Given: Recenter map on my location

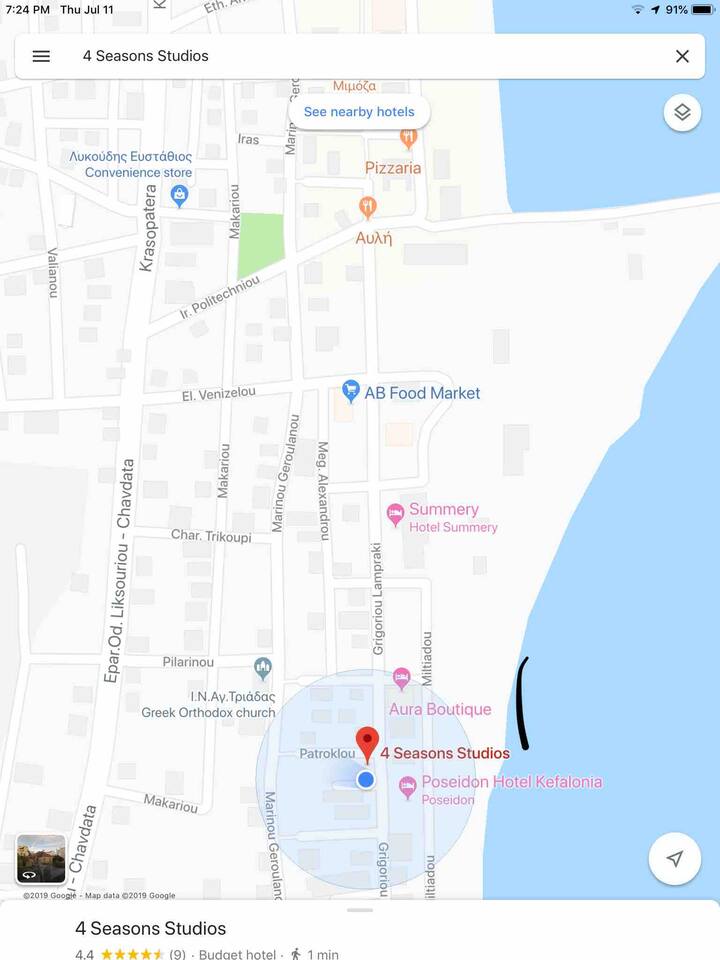Looking at the screenshot, I should point(675,858).
